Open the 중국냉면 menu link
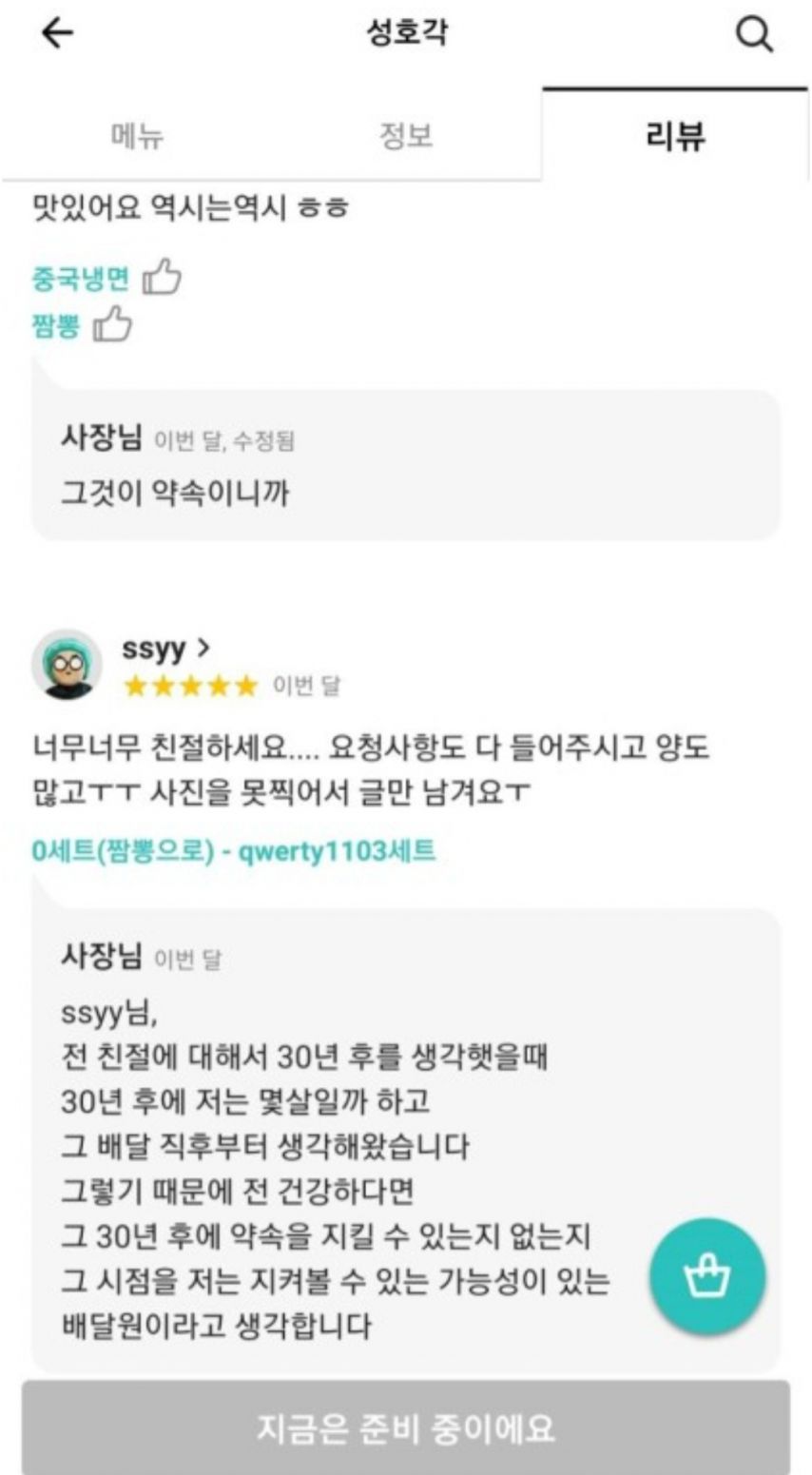 click(80, 280)
